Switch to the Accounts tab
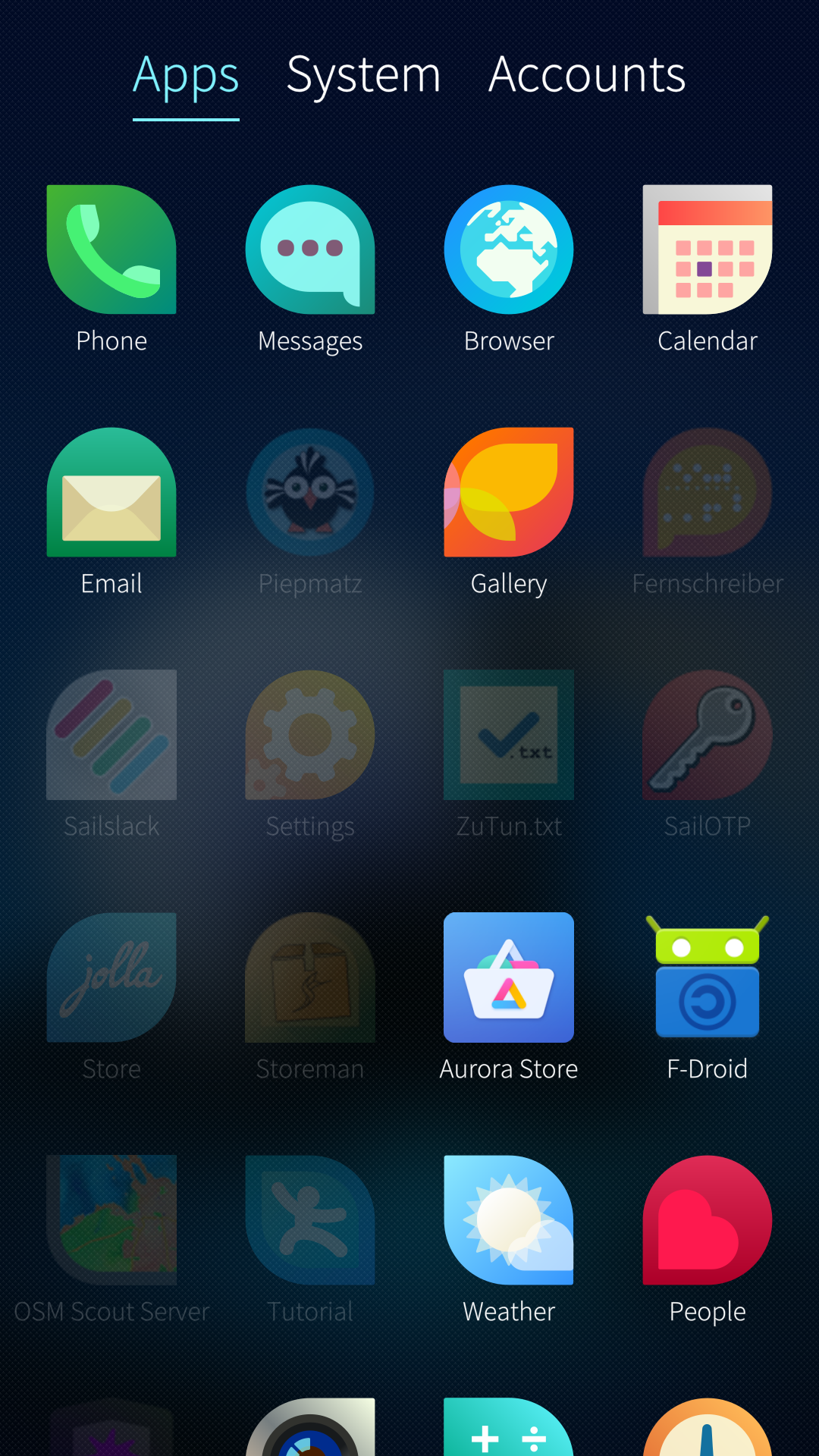Viewport: 819px width, 1456px height. (586, 75)
